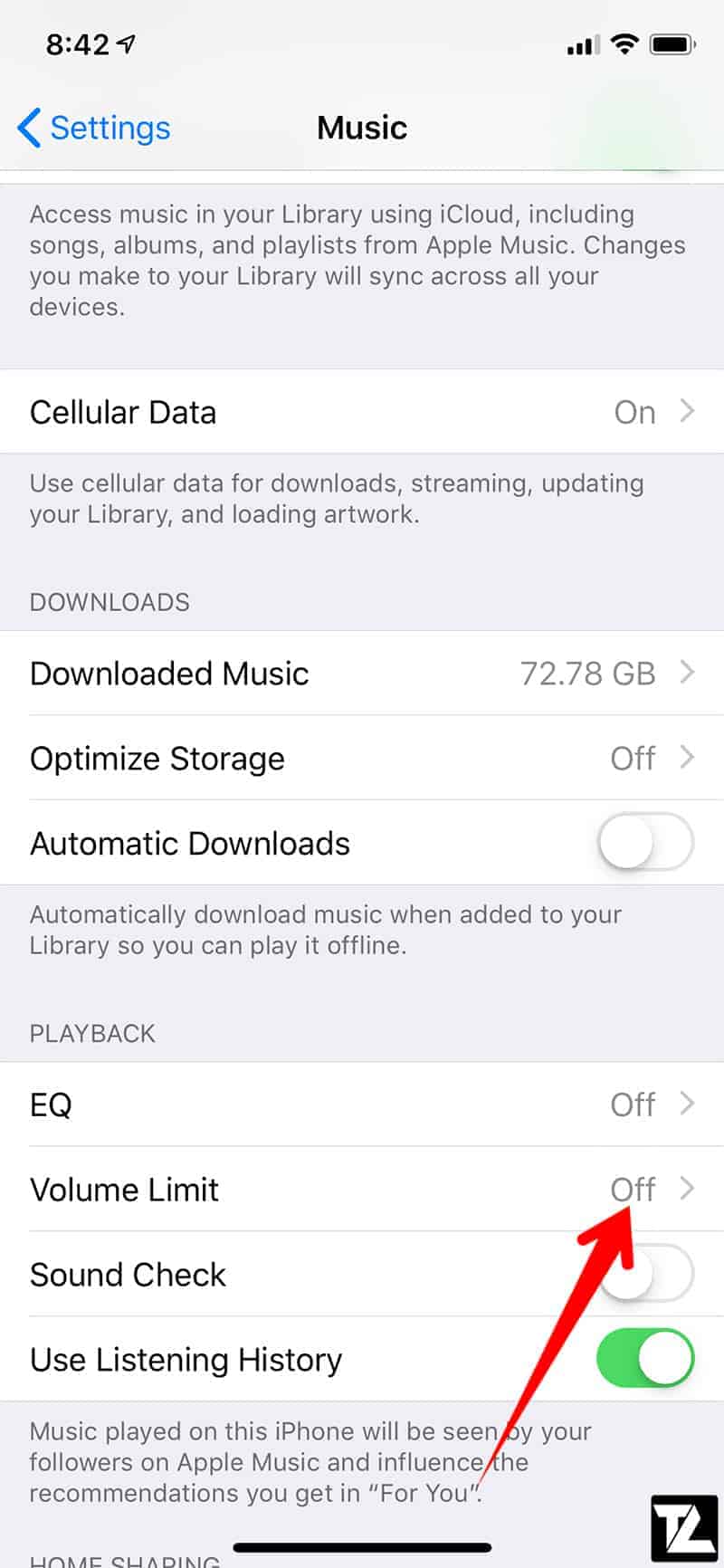Open Cellular Data settings
Image resolution: width=724 pixels, height=1568 pixels.
362,412
